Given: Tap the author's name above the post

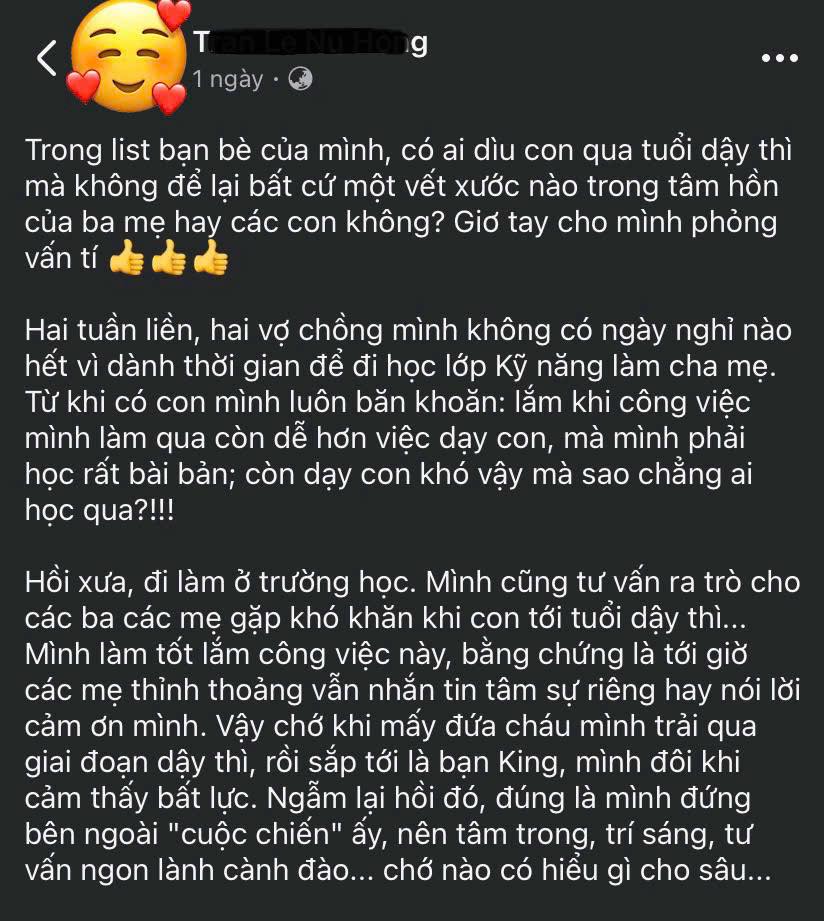Looking at the screenshot, I should (x=311, y=43).
